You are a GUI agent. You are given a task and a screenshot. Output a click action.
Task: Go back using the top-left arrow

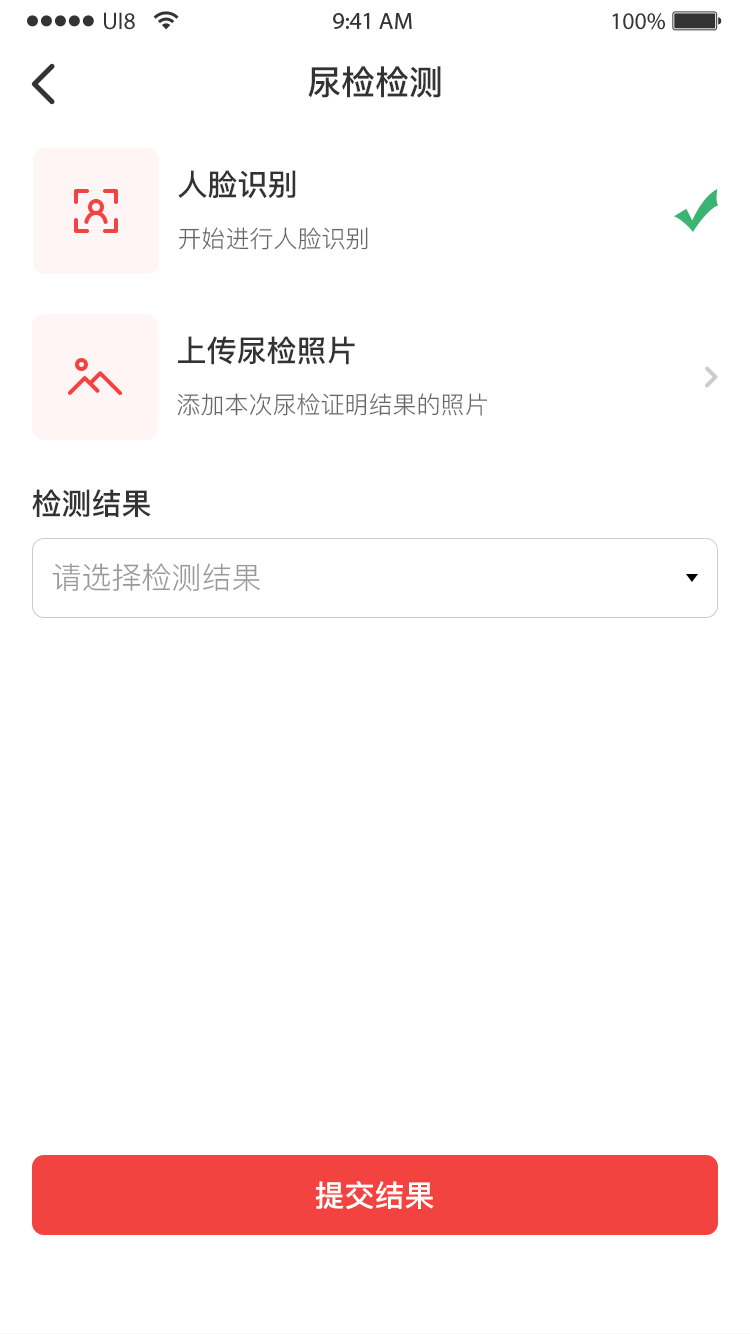43,84
